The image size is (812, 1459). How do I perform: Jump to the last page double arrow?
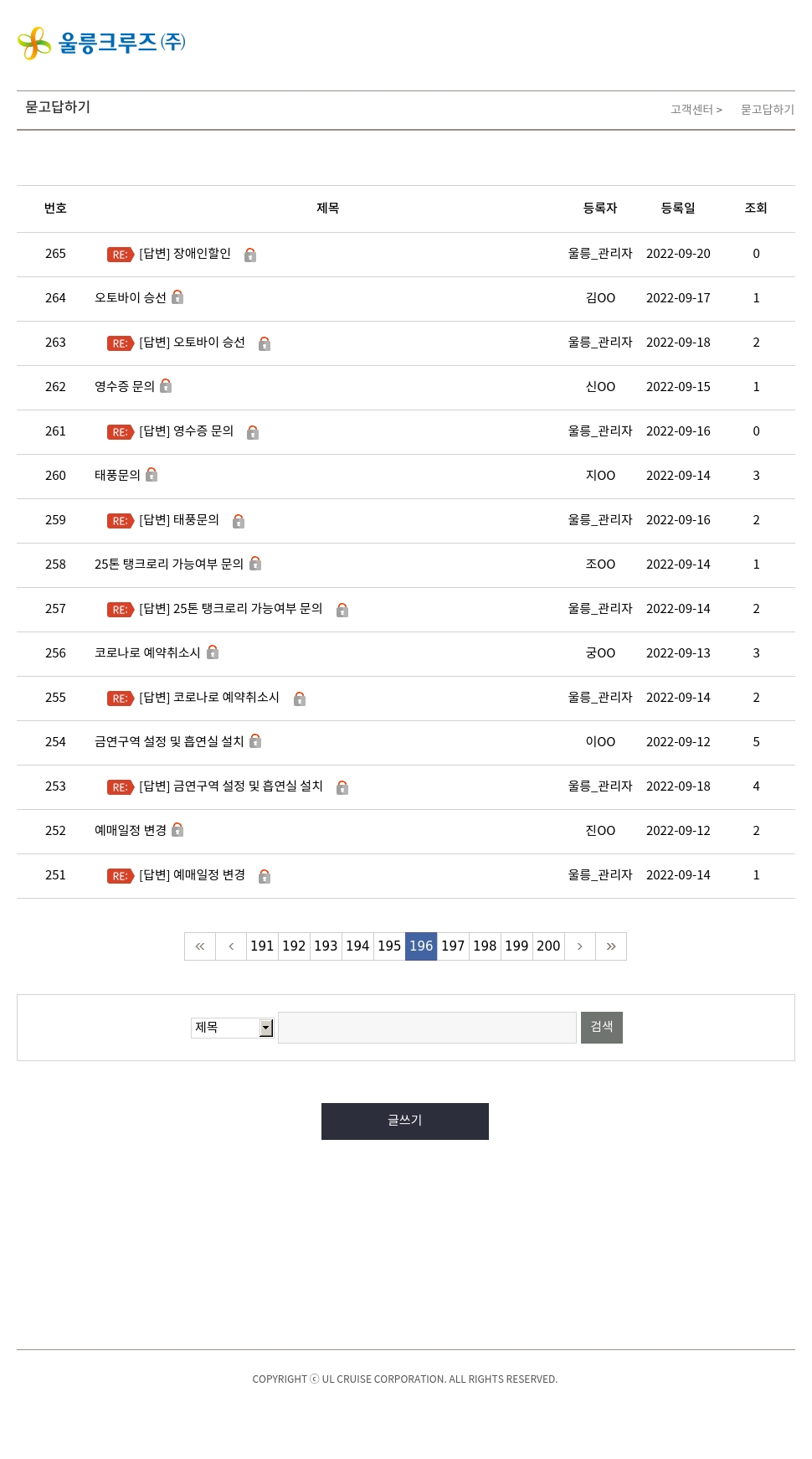[611, 946]
